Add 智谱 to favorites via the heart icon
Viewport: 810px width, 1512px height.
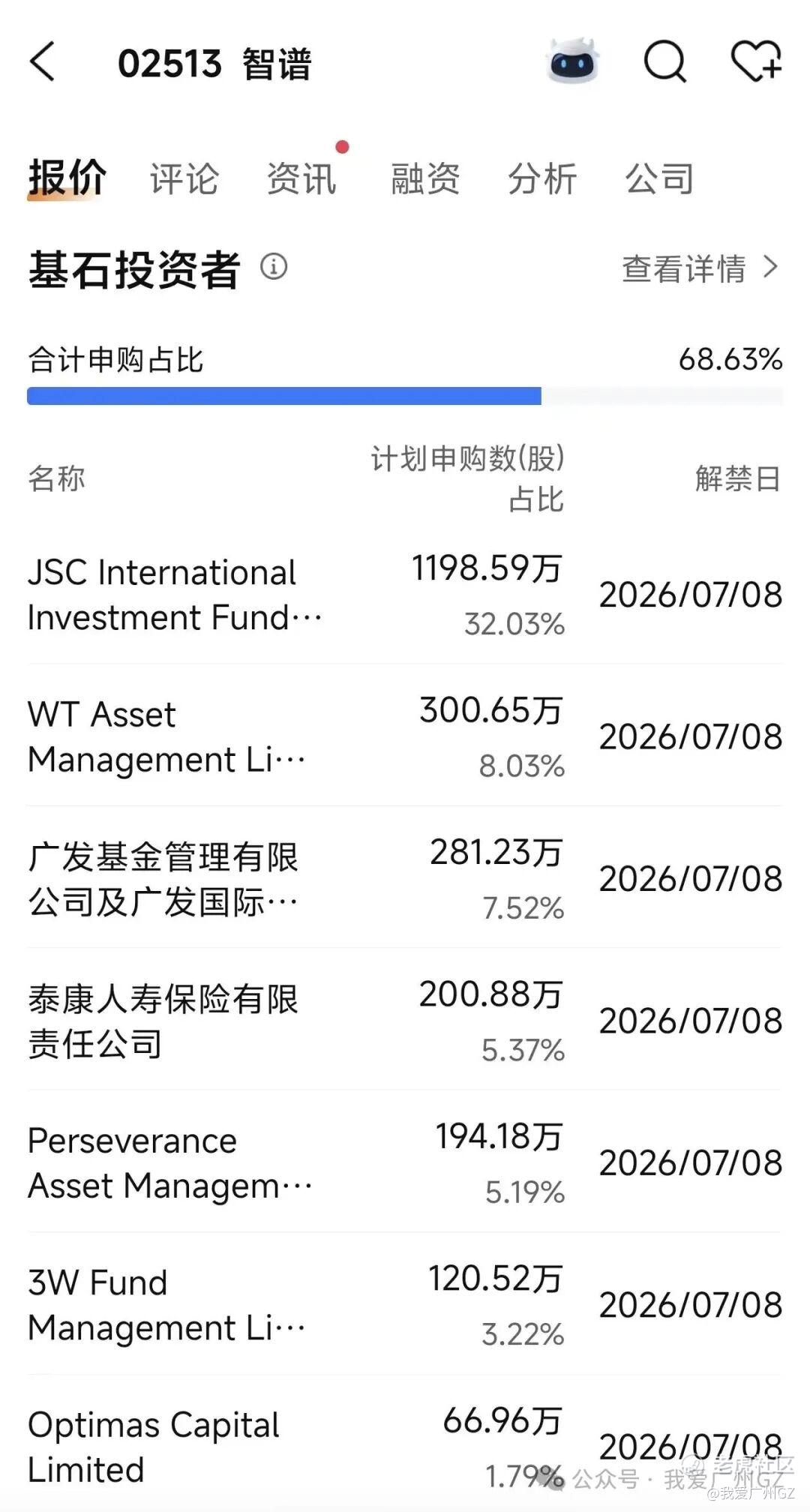pyautogui.click(x=756, y=61)
